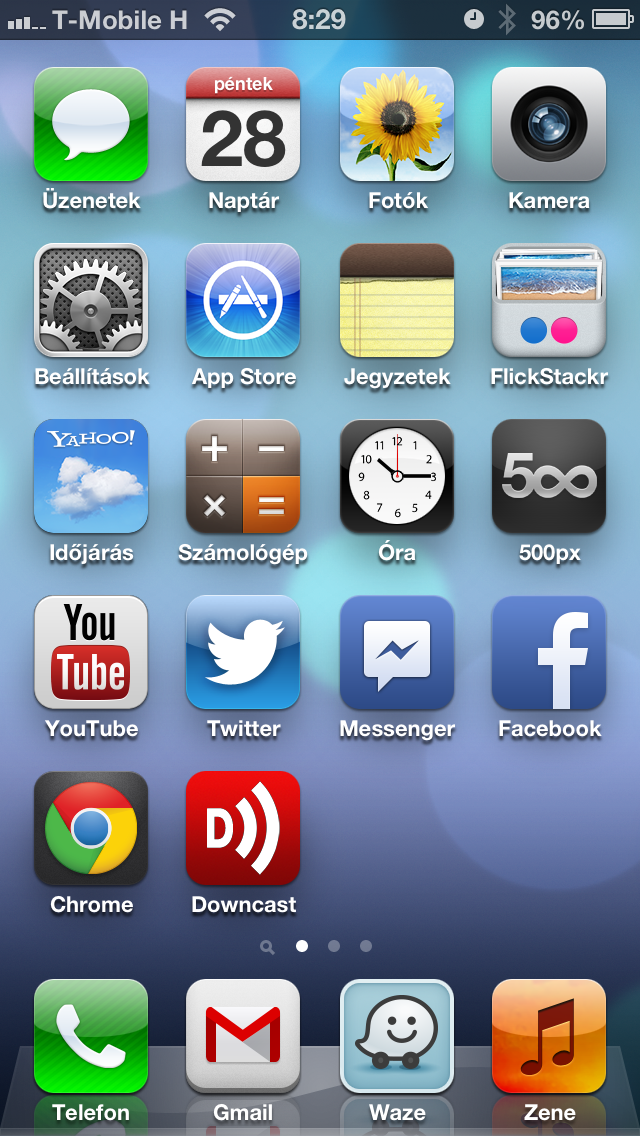Viewport: 640px width, 1136px height.
Task: Open the Kamera app
Action: click(549, 125)
